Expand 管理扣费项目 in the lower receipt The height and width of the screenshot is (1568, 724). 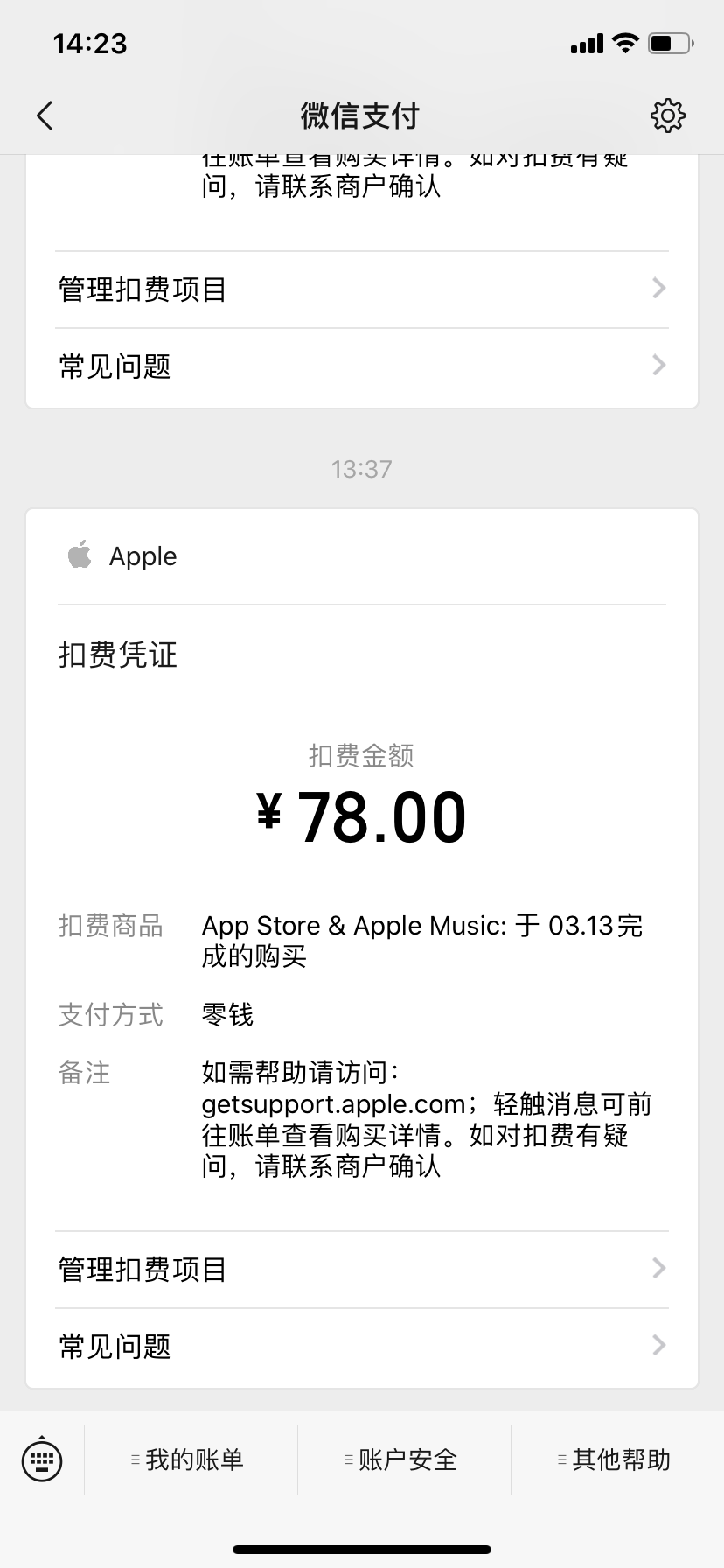click(362, 1269)
